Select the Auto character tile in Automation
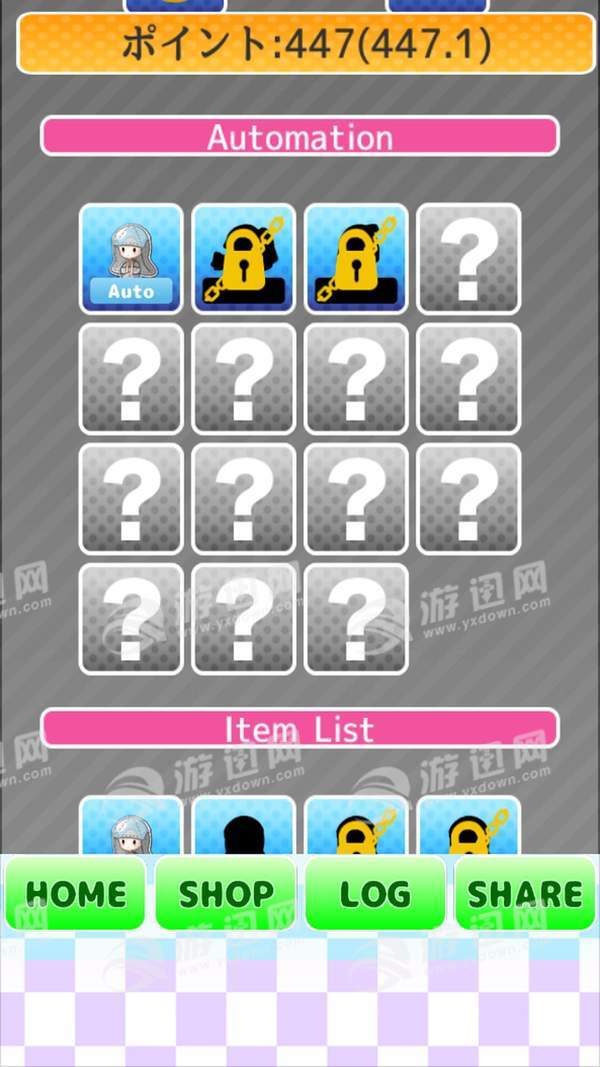This screenshot has height=1067, width=600. pyautogui.click(x=131, y=259)
